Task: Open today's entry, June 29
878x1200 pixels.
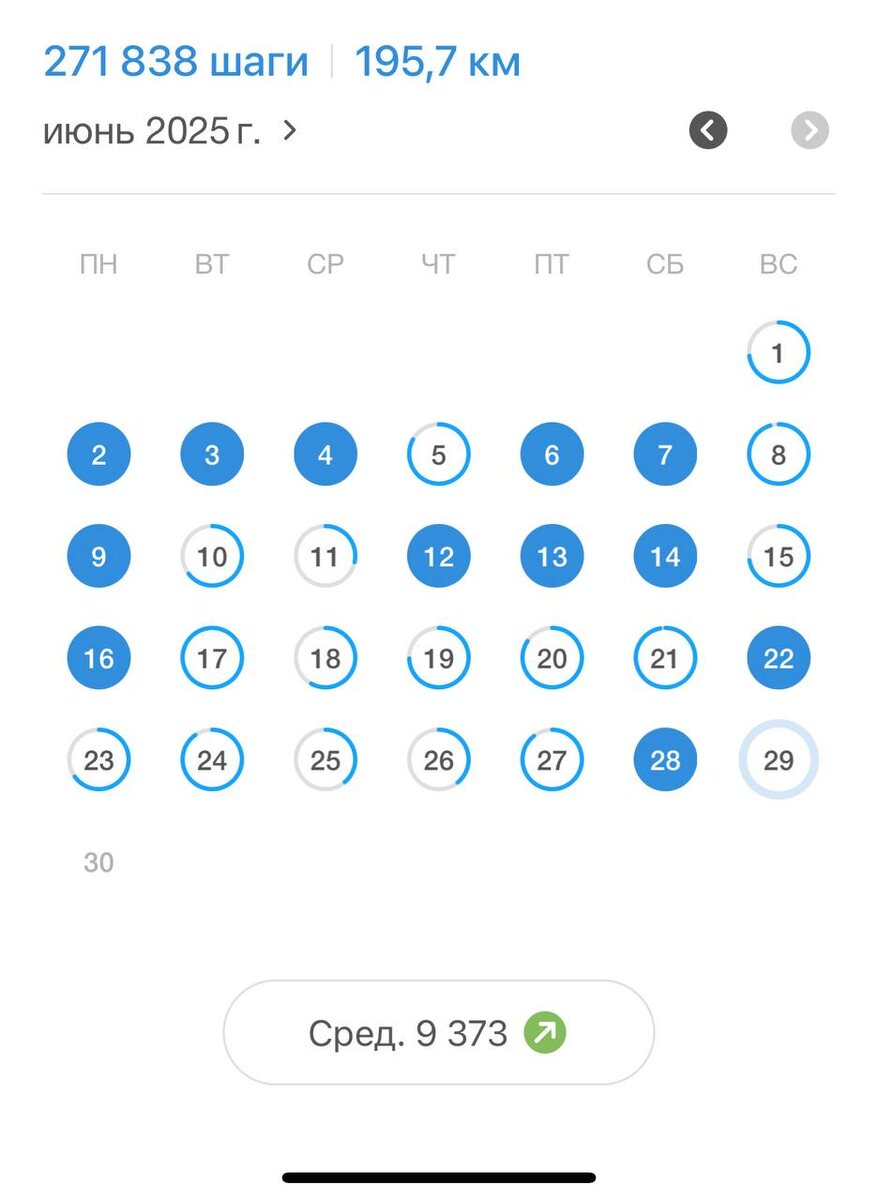Action: 778,761
